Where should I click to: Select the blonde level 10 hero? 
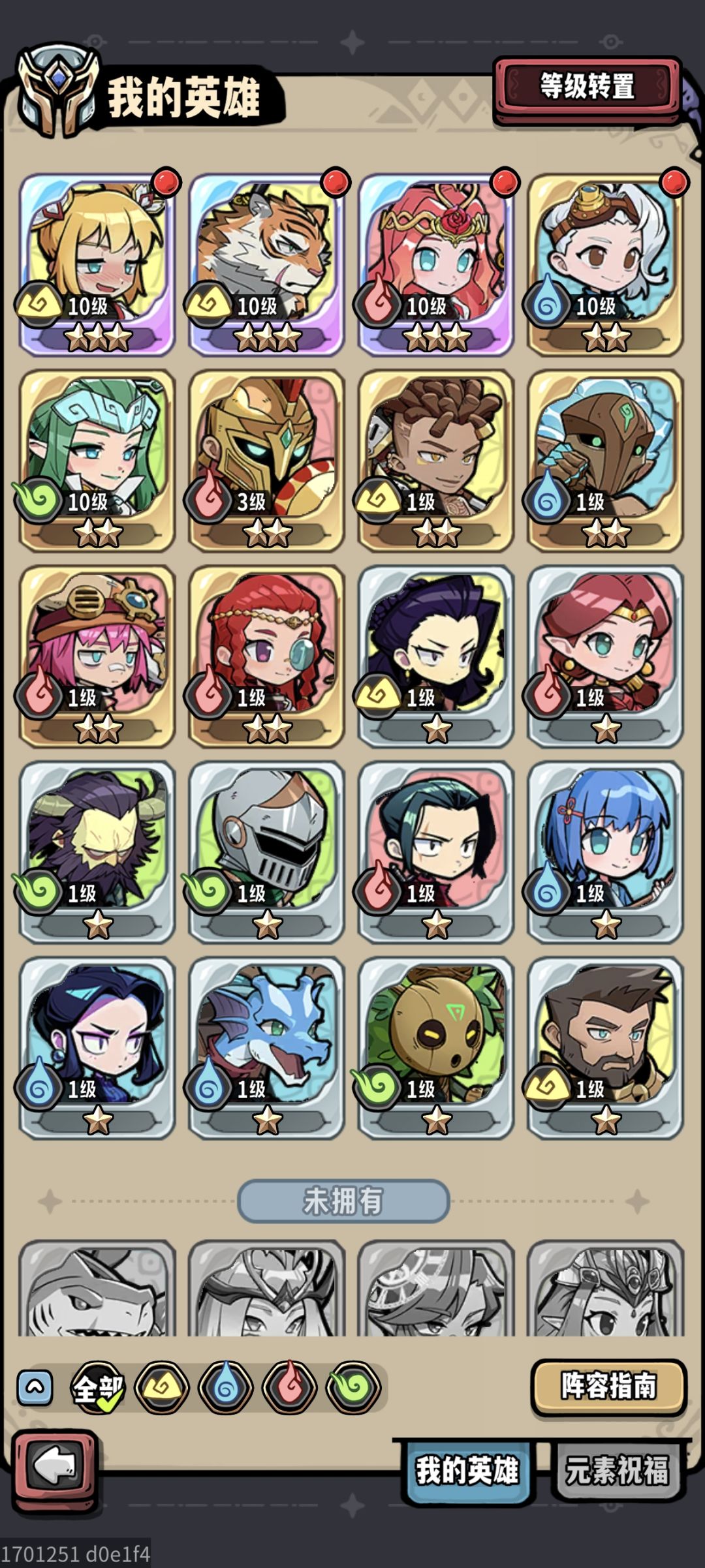pyautogui.click(x=97, y=264)
